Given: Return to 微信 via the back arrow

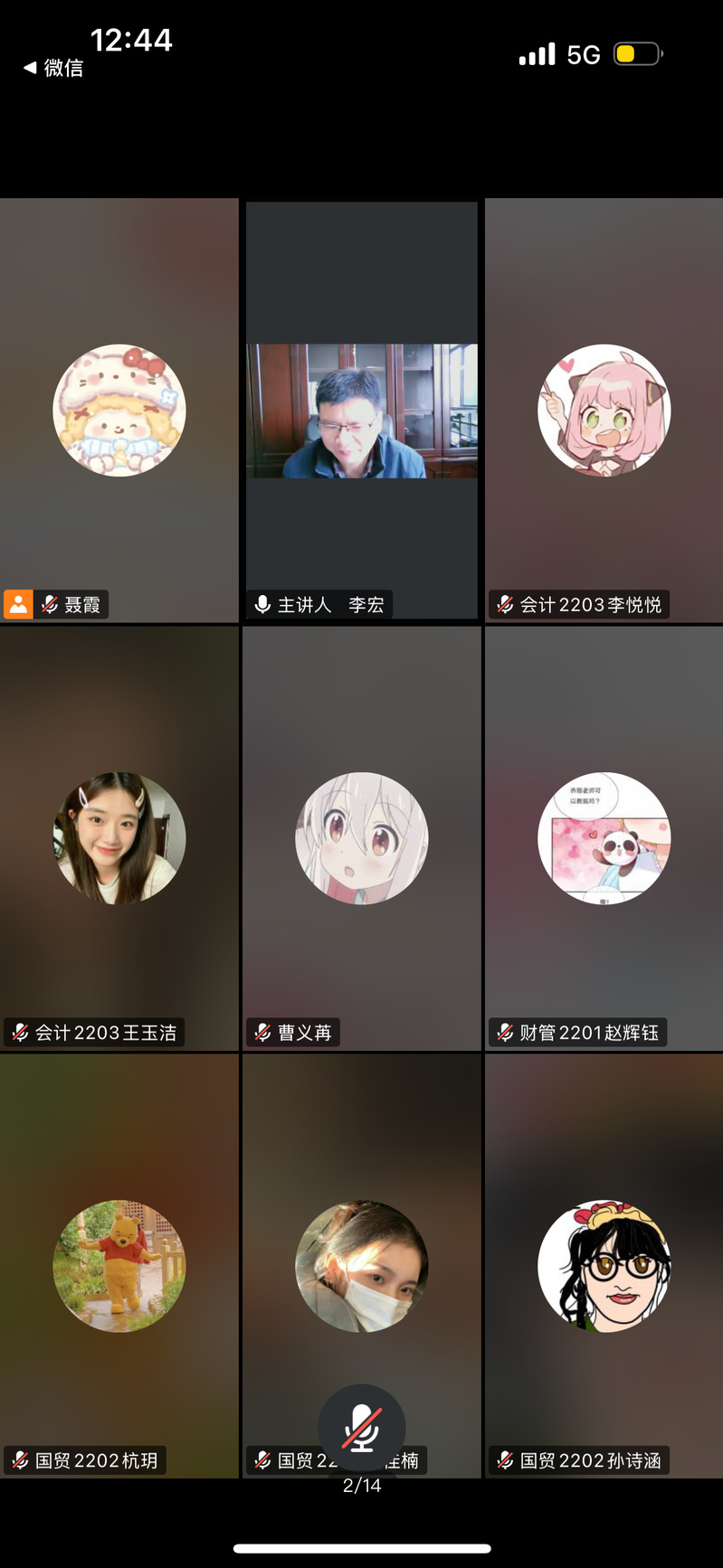Looking at the screenshot, I should click(52, 68).
